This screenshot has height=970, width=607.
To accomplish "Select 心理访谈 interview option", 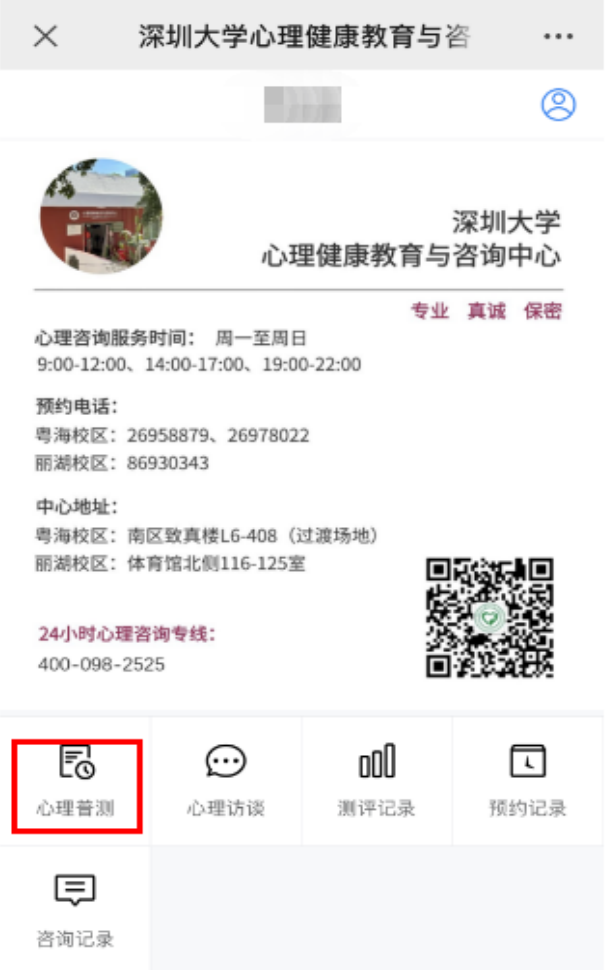I will click(226, 782).
